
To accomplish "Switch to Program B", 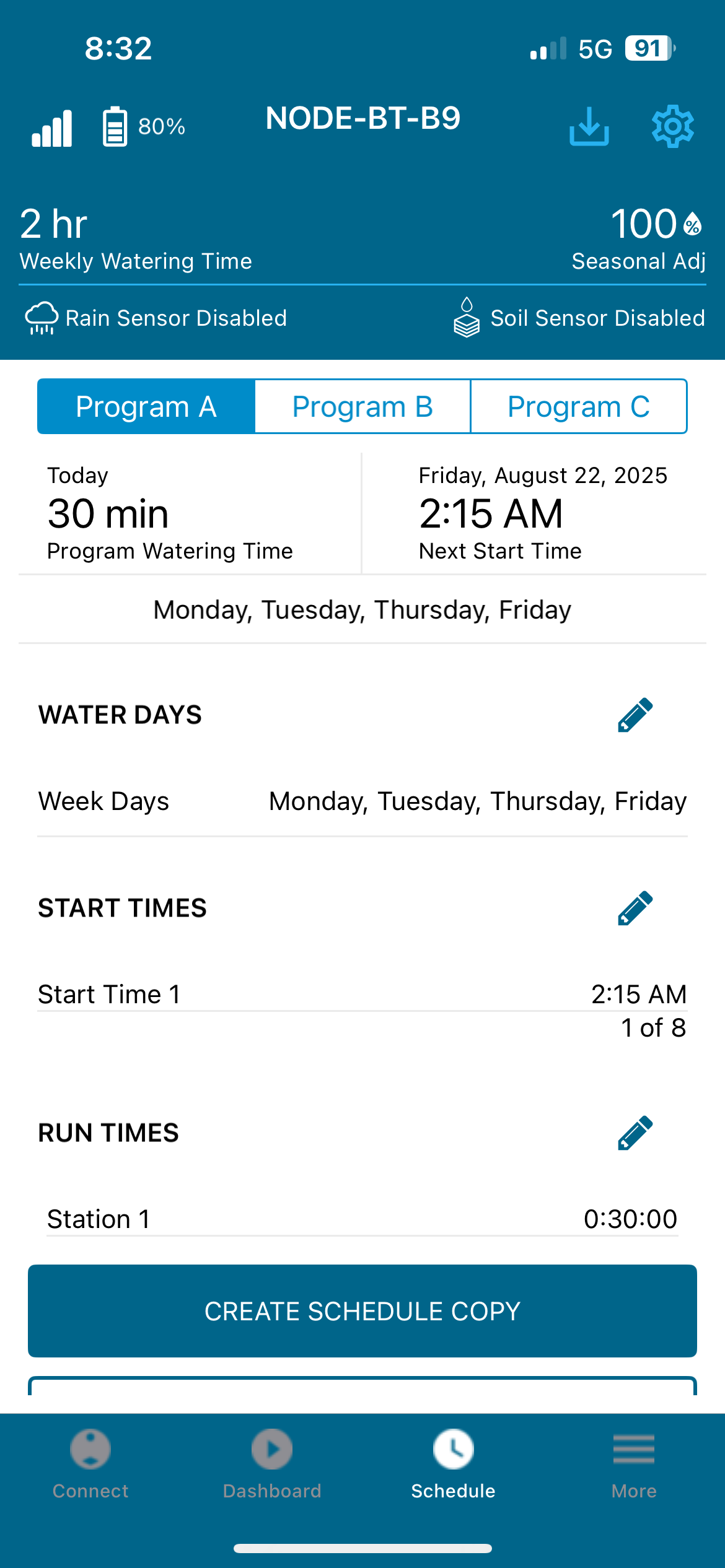I will point(362,406).
